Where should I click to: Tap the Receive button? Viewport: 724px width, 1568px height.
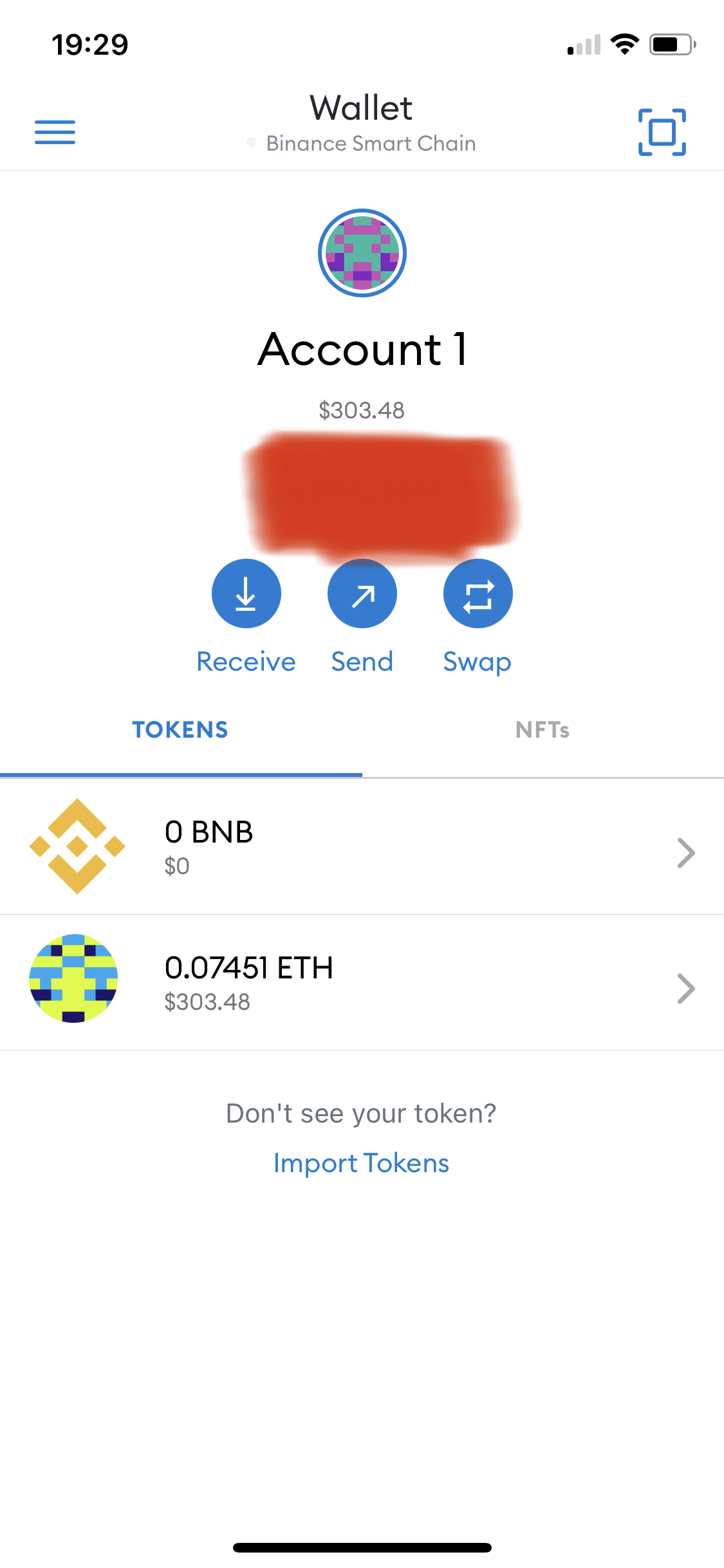pyautogui.click(x=246, y=593)
